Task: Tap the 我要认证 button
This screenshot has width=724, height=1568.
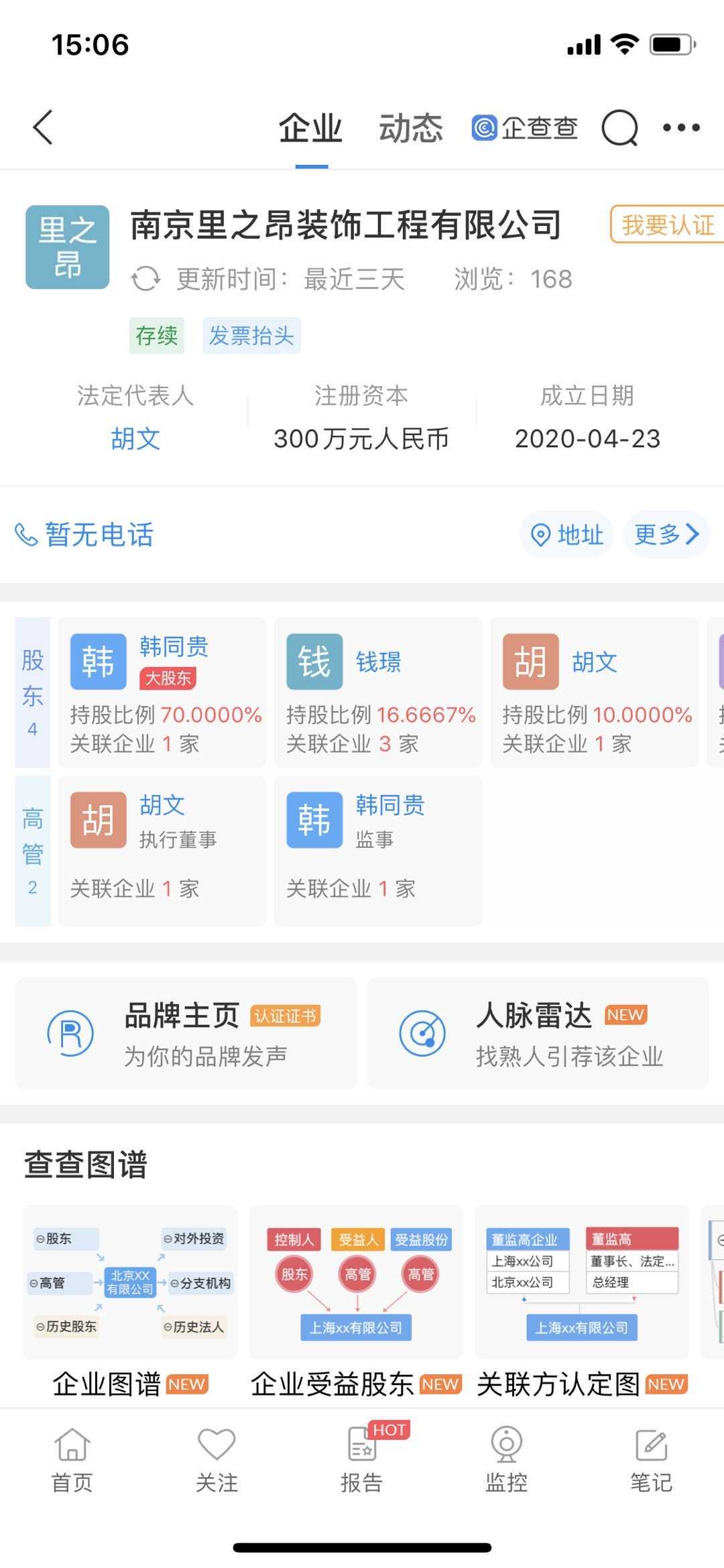Action: 666,225
